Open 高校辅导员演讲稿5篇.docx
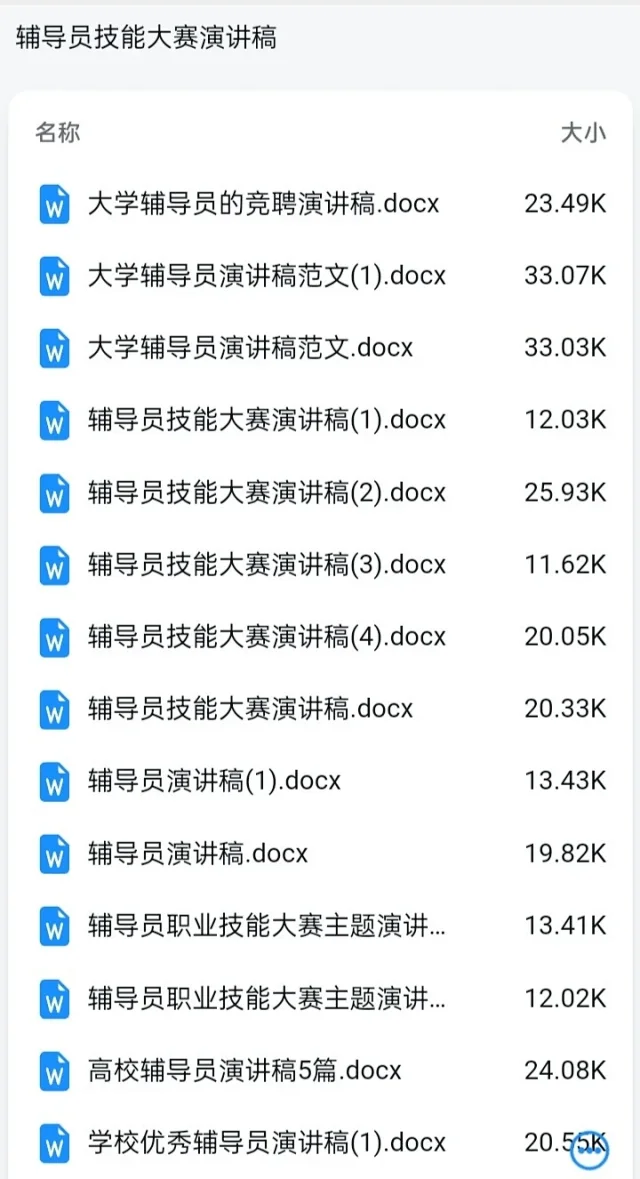The image size is (640, 1179). [x=321, y=1070]
